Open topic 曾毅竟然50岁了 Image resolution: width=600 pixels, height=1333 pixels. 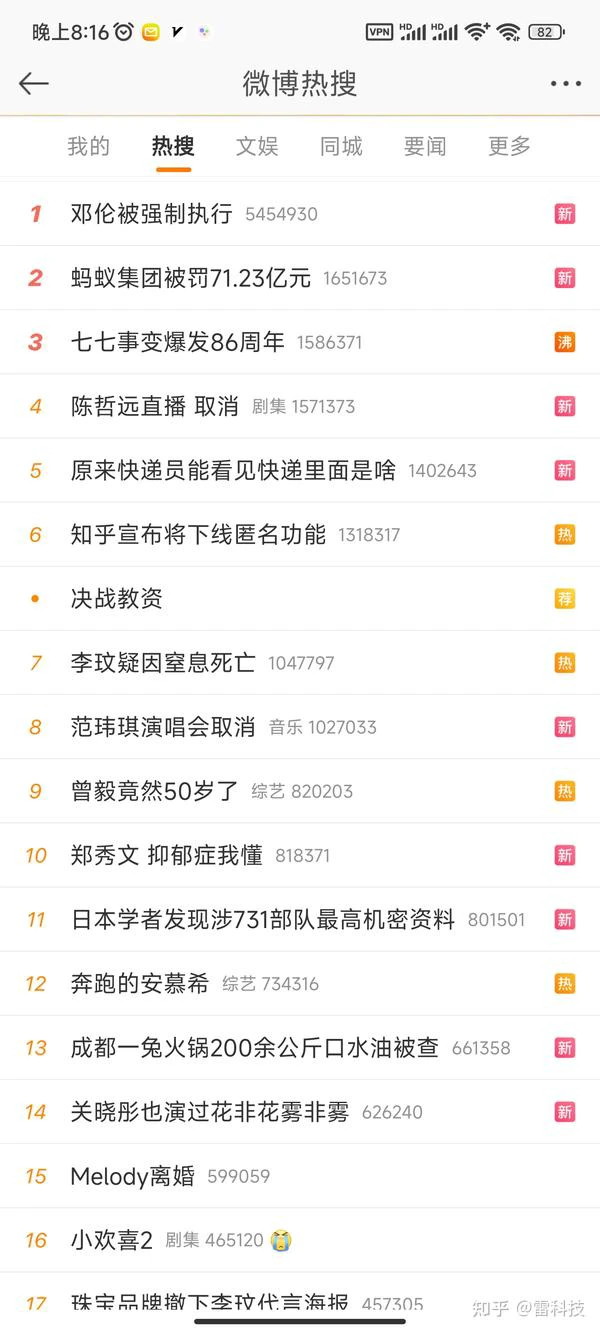pos(300,790)
